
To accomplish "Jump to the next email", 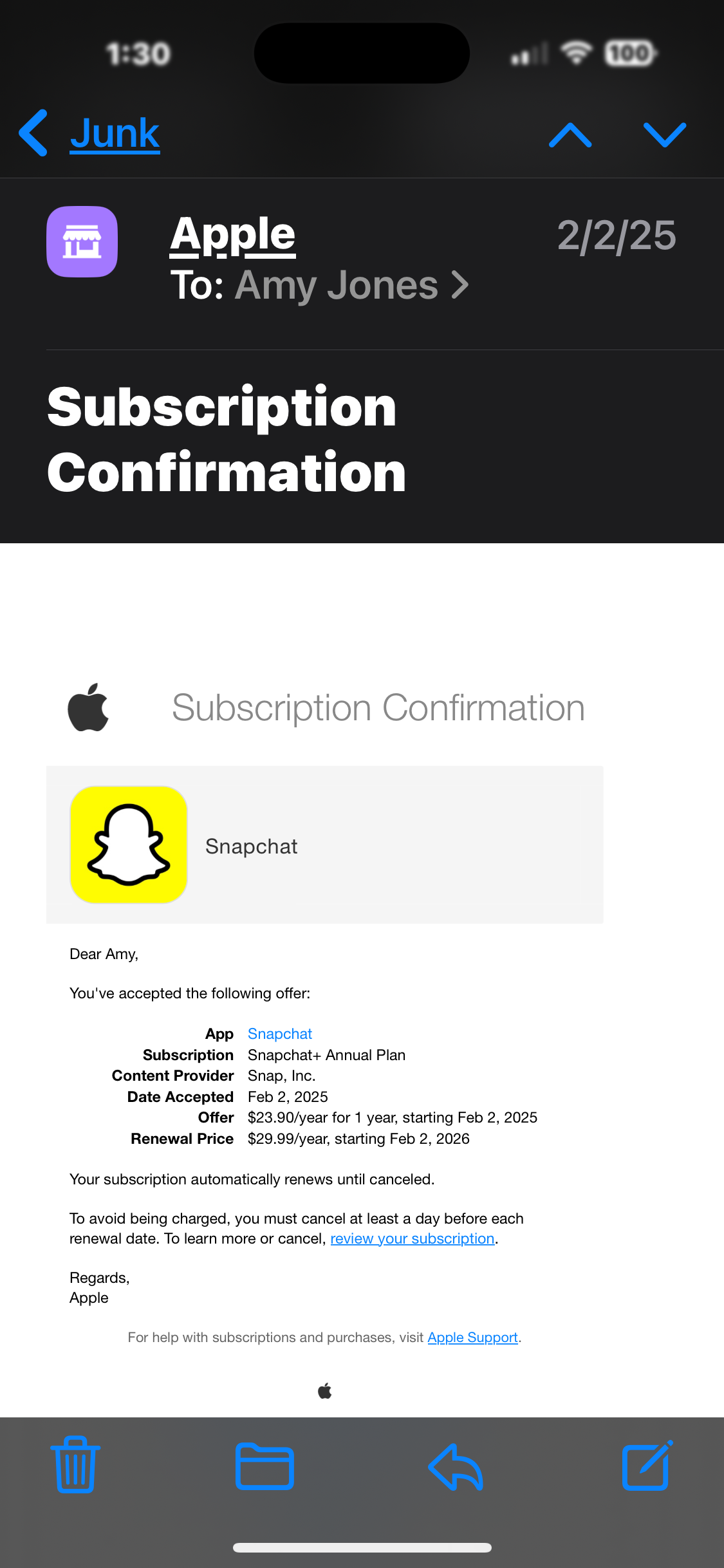I will point(665,135).
